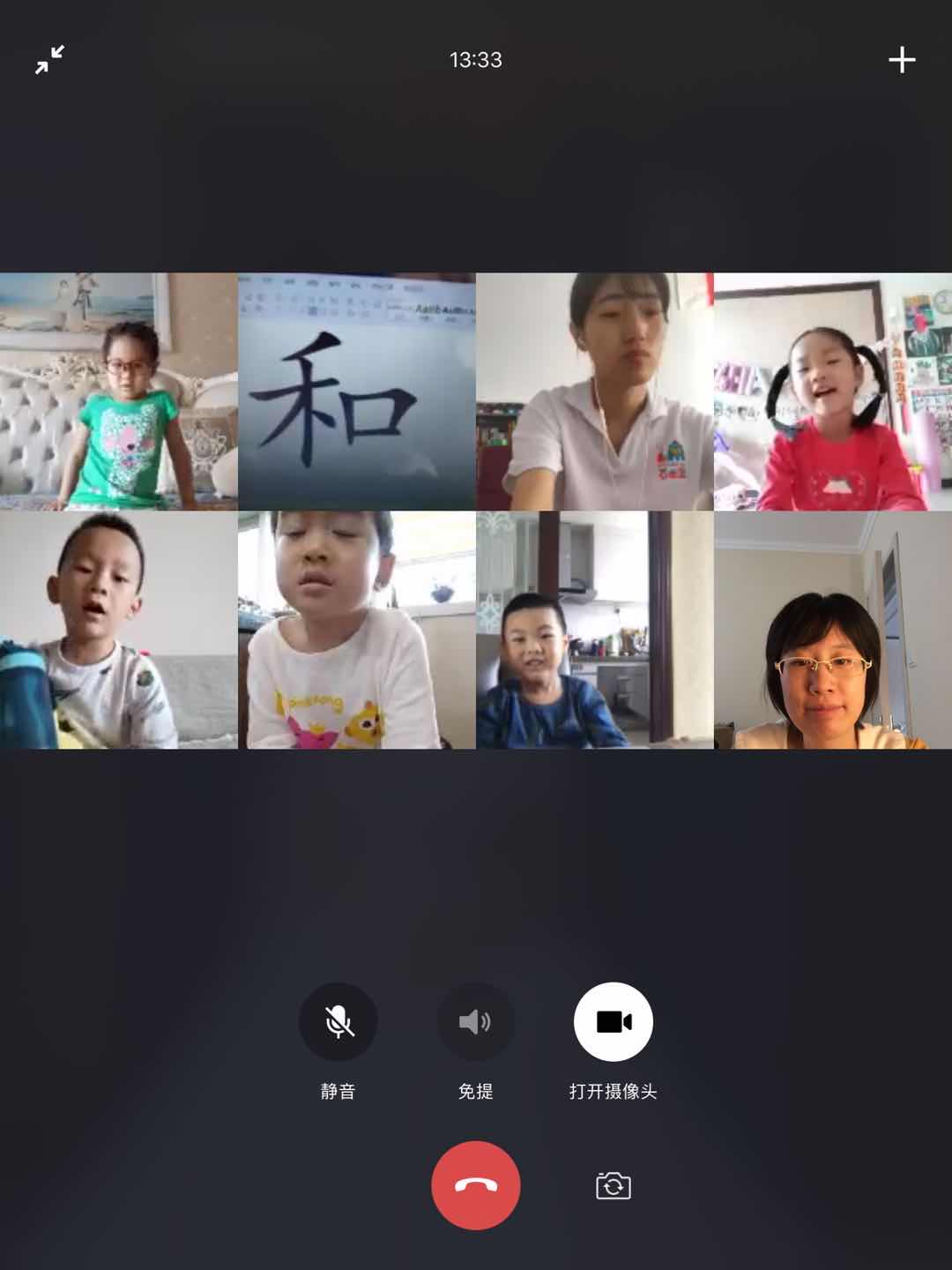The image size is (952, 1270).
Task: Add a participant with the plus icon
Action: click(901, 60)
